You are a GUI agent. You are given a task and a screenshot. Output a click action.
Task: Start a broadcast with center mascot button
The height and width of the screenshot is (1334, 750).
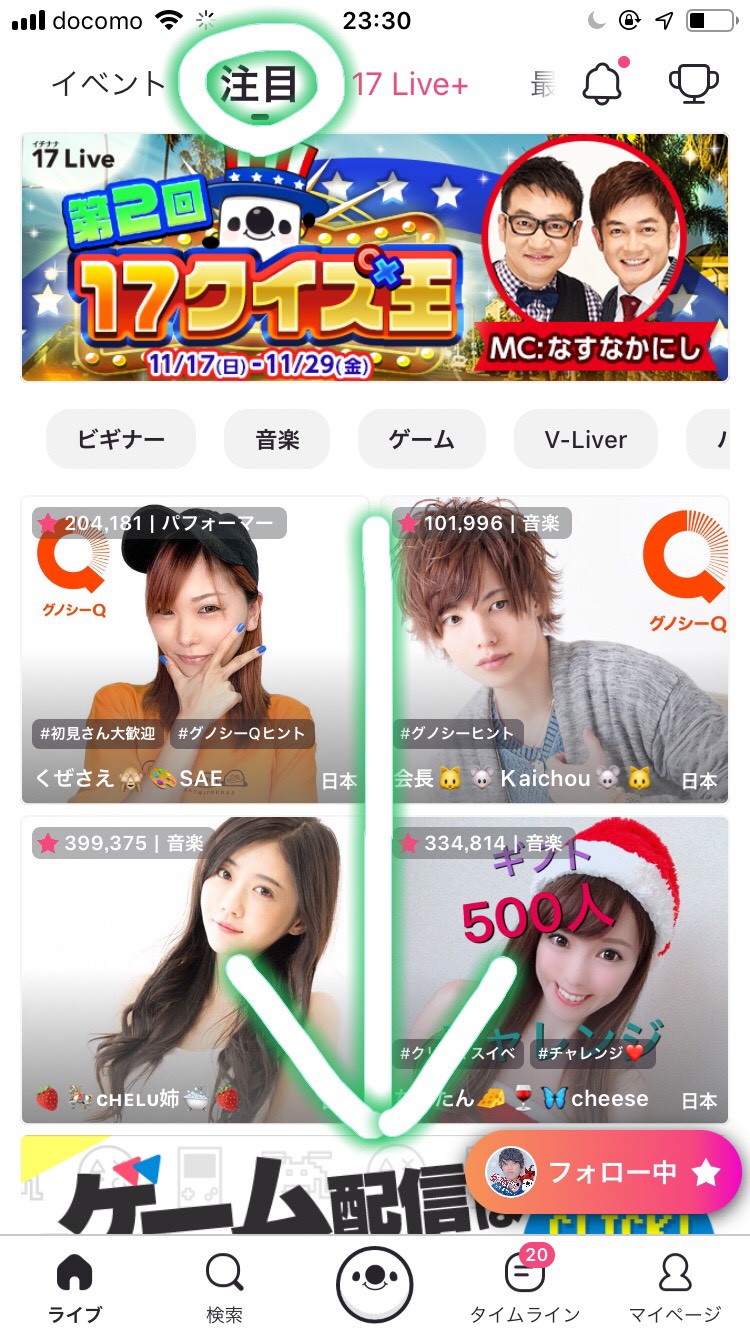point(374,1284)
